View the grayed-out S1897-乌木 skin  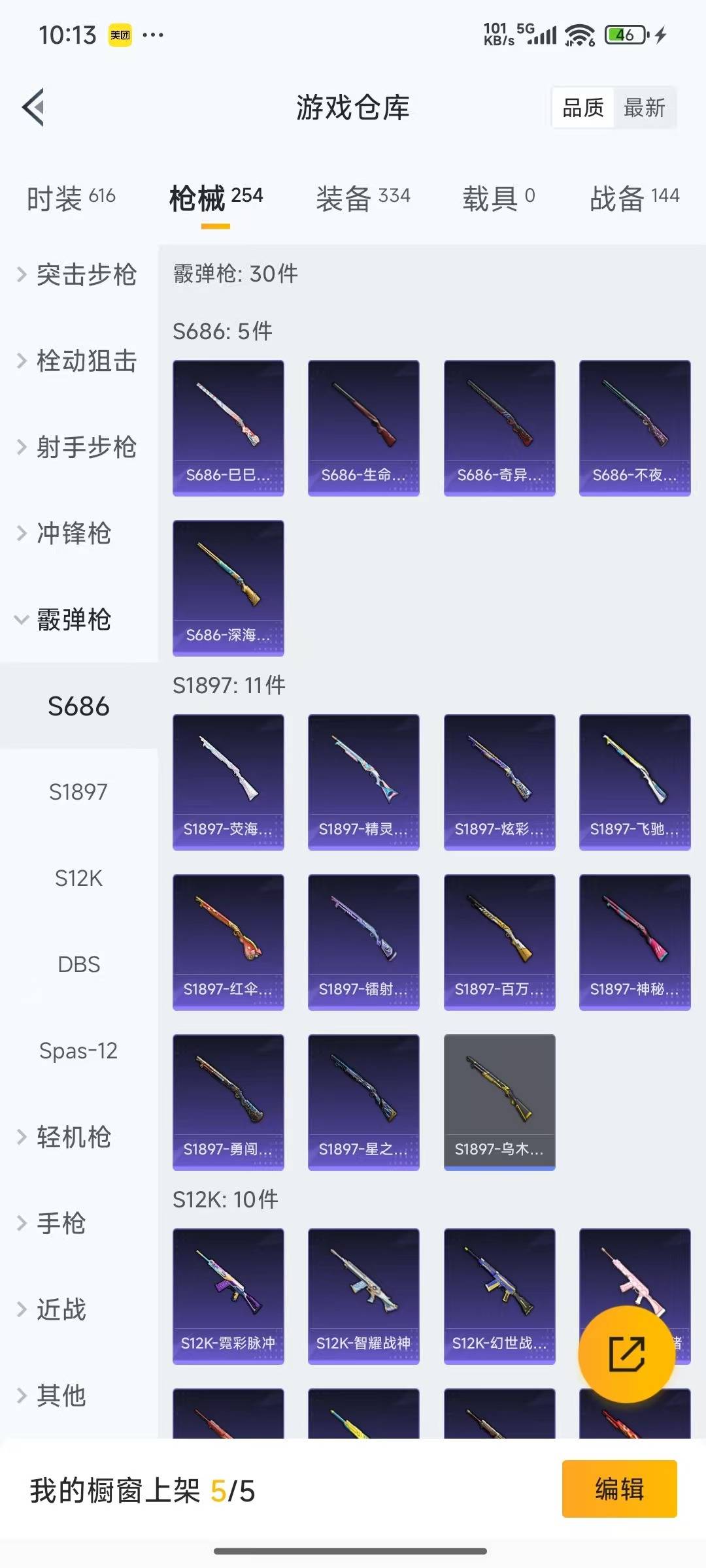pos(499,1101)
